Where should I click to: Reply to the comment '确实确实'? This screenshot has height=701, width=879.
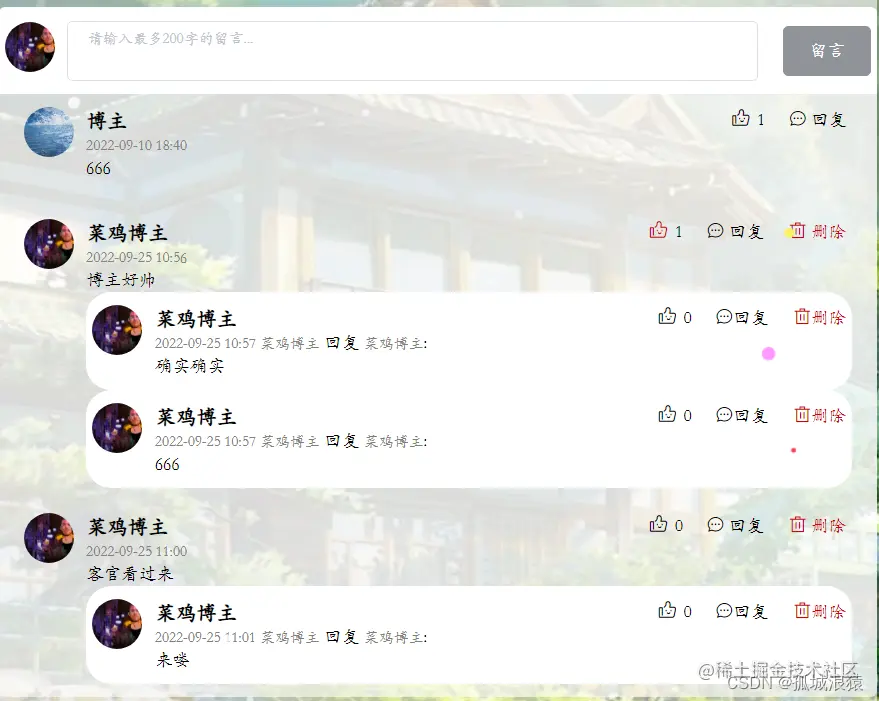(x=742, y=317)
